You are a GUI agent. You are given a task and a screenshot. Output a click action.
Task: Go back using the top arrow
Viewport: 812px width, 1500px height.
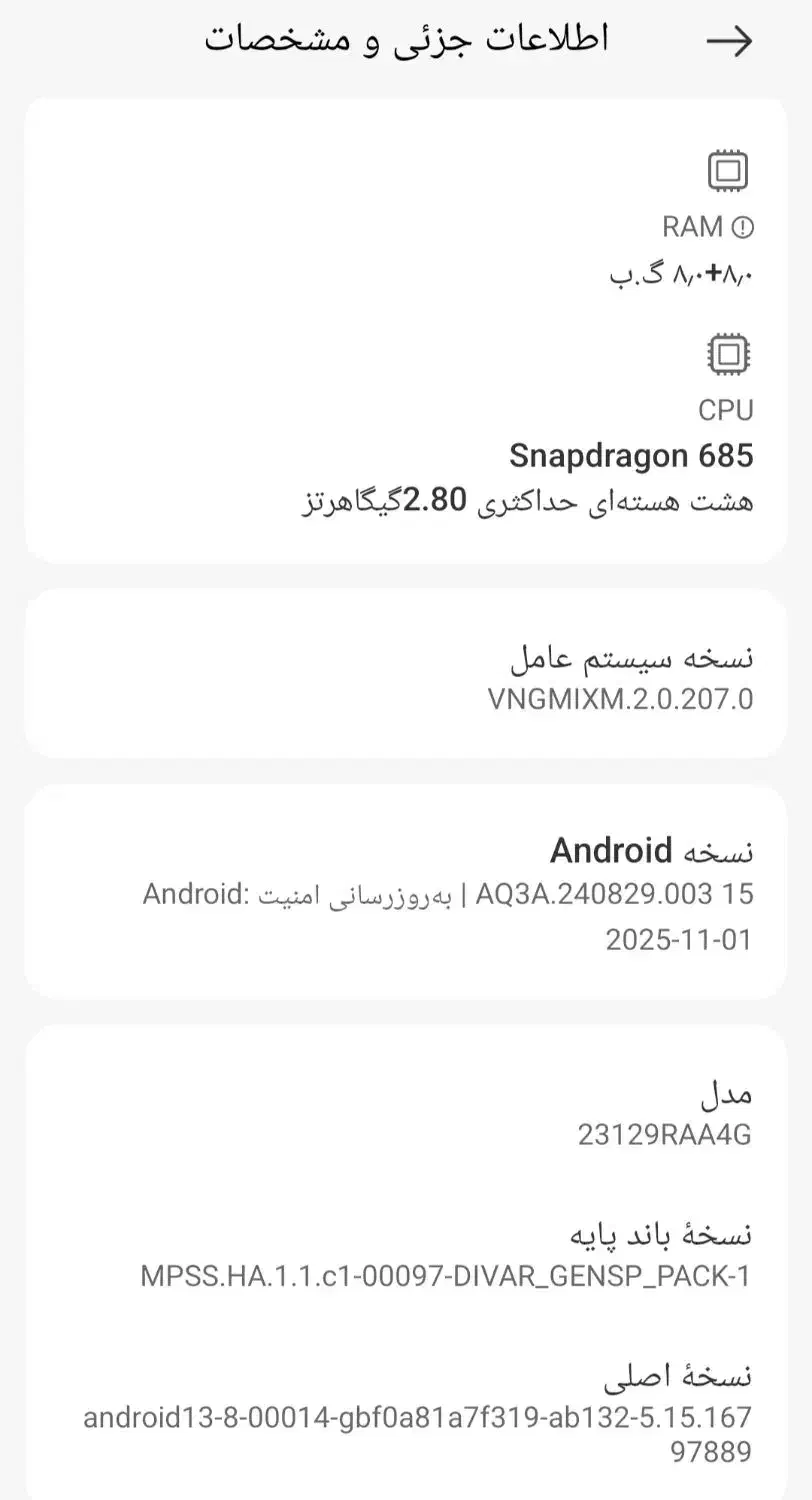729,41
